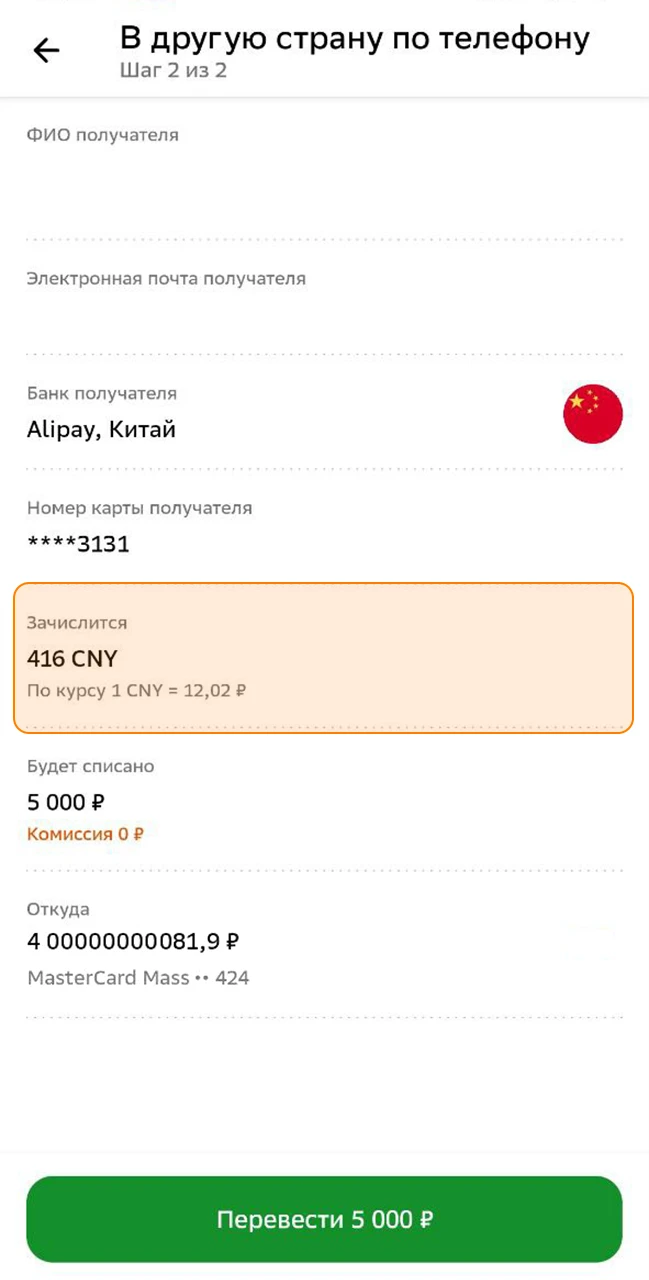The image size is (649, 1280).
Task: Go back using the arrow icon
Action: (x=46, y=51)
